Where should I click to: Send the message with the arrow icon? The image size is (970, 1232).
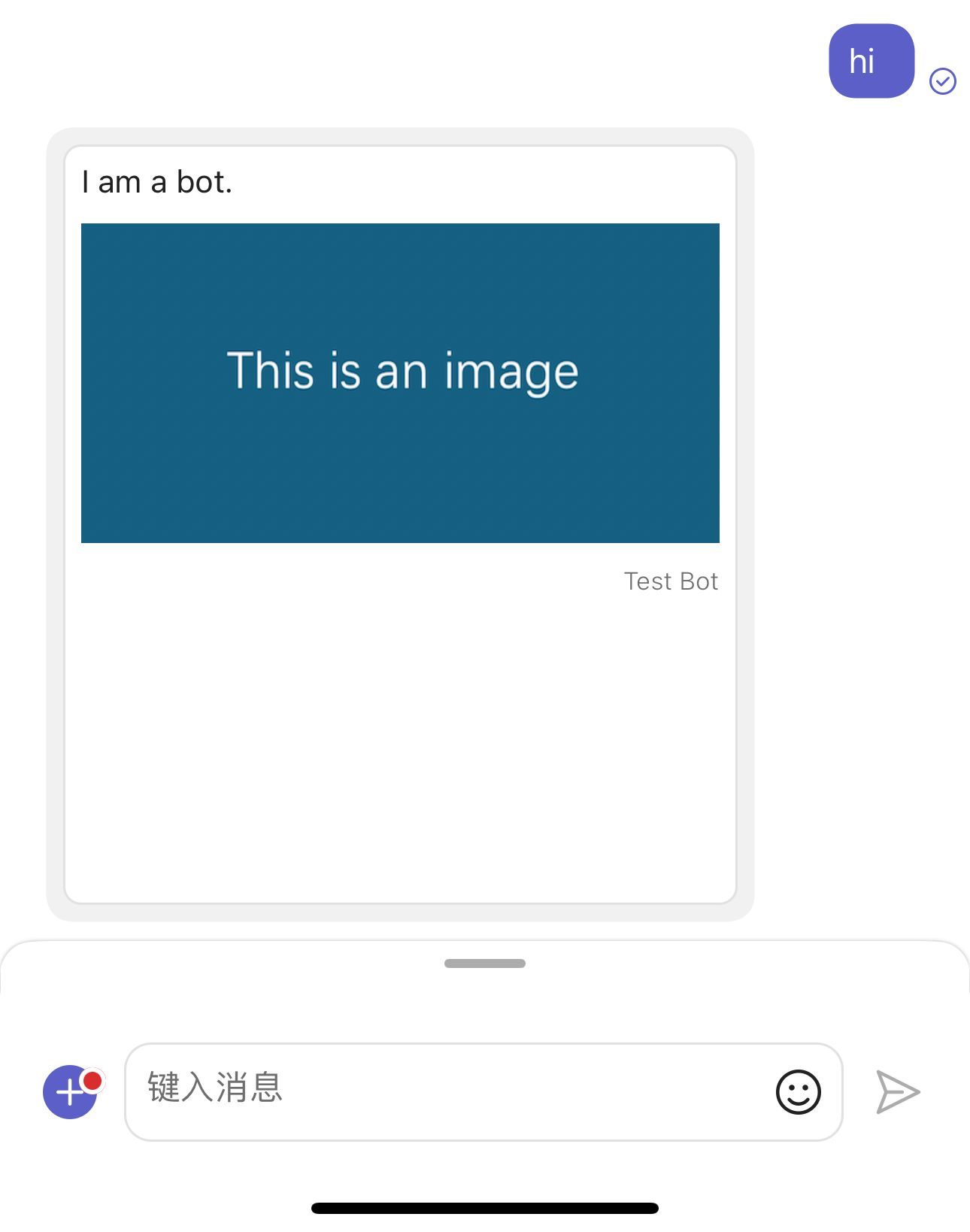(898, 1092)
